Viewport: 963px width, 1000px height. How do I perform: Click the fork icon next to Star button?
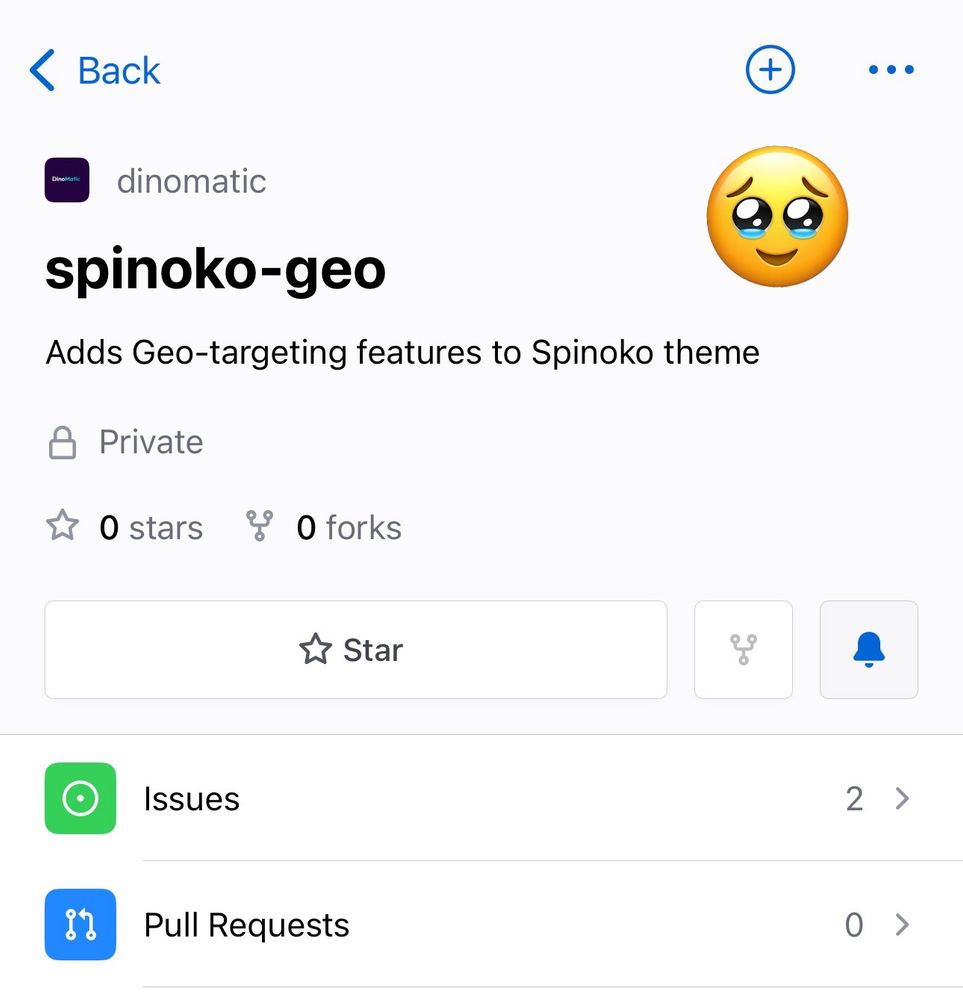pyautogui.click(x=743, y=649)
